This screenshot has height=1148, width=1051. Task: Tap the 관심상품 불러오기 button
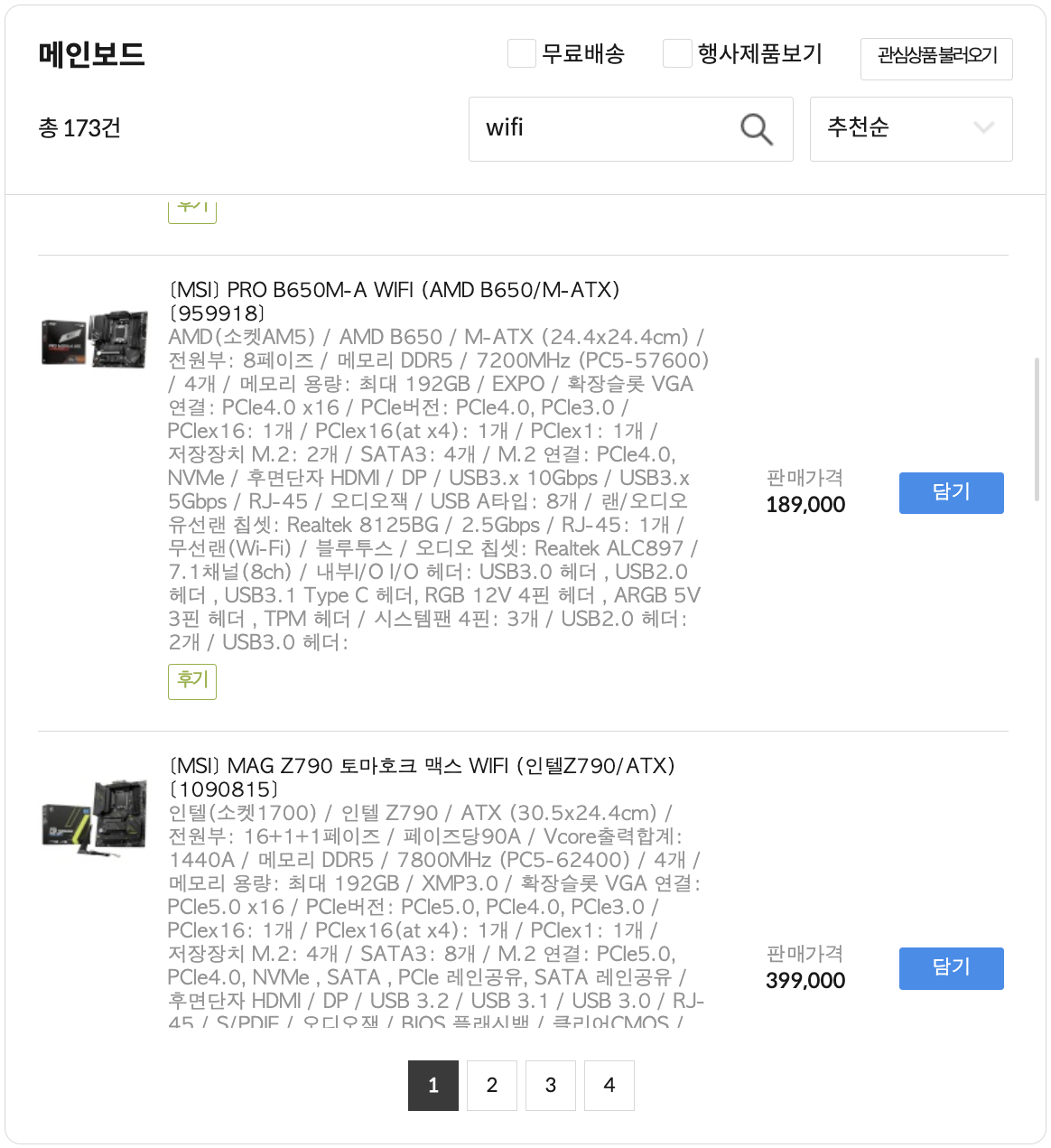pos(936,58)
